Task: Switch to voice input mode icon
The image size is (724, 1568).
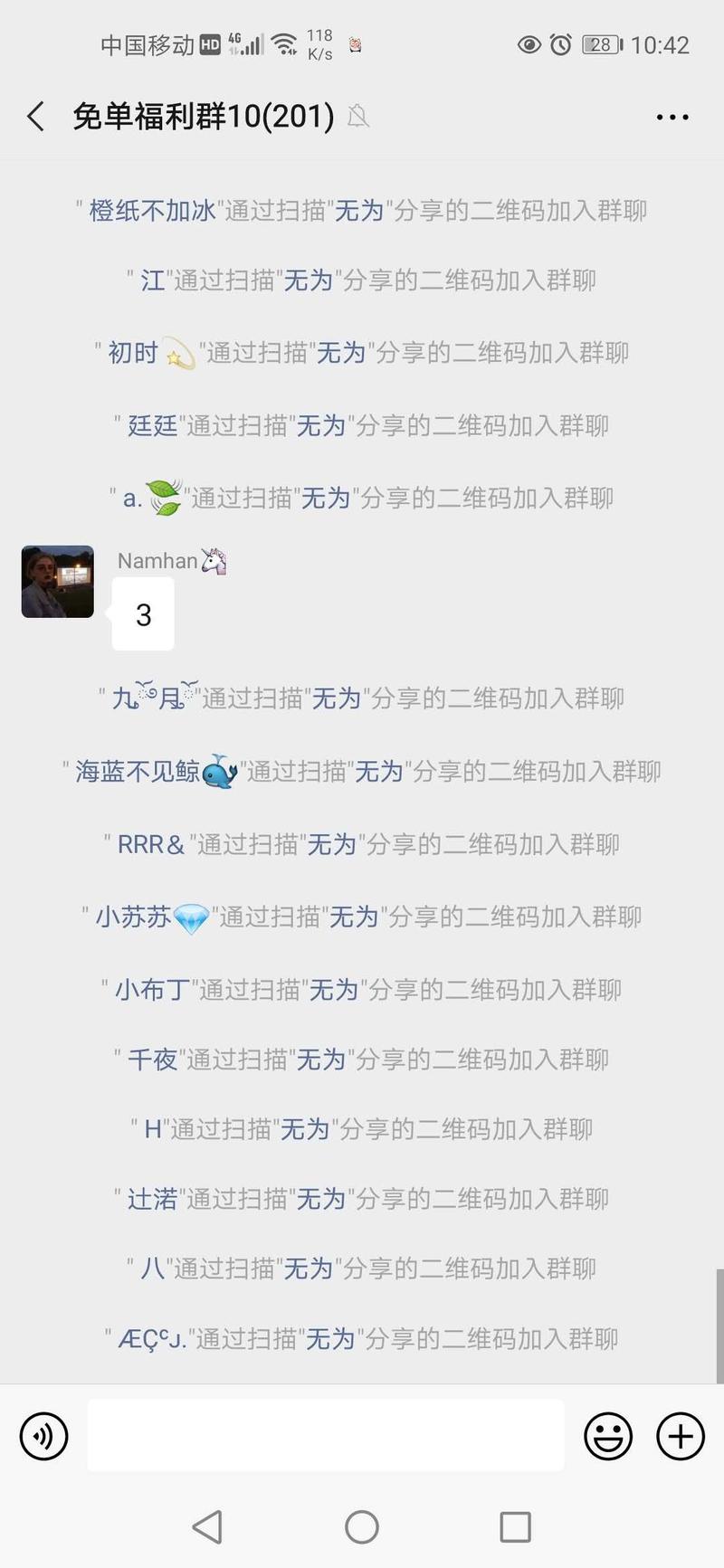Action: pos(43,1436)
